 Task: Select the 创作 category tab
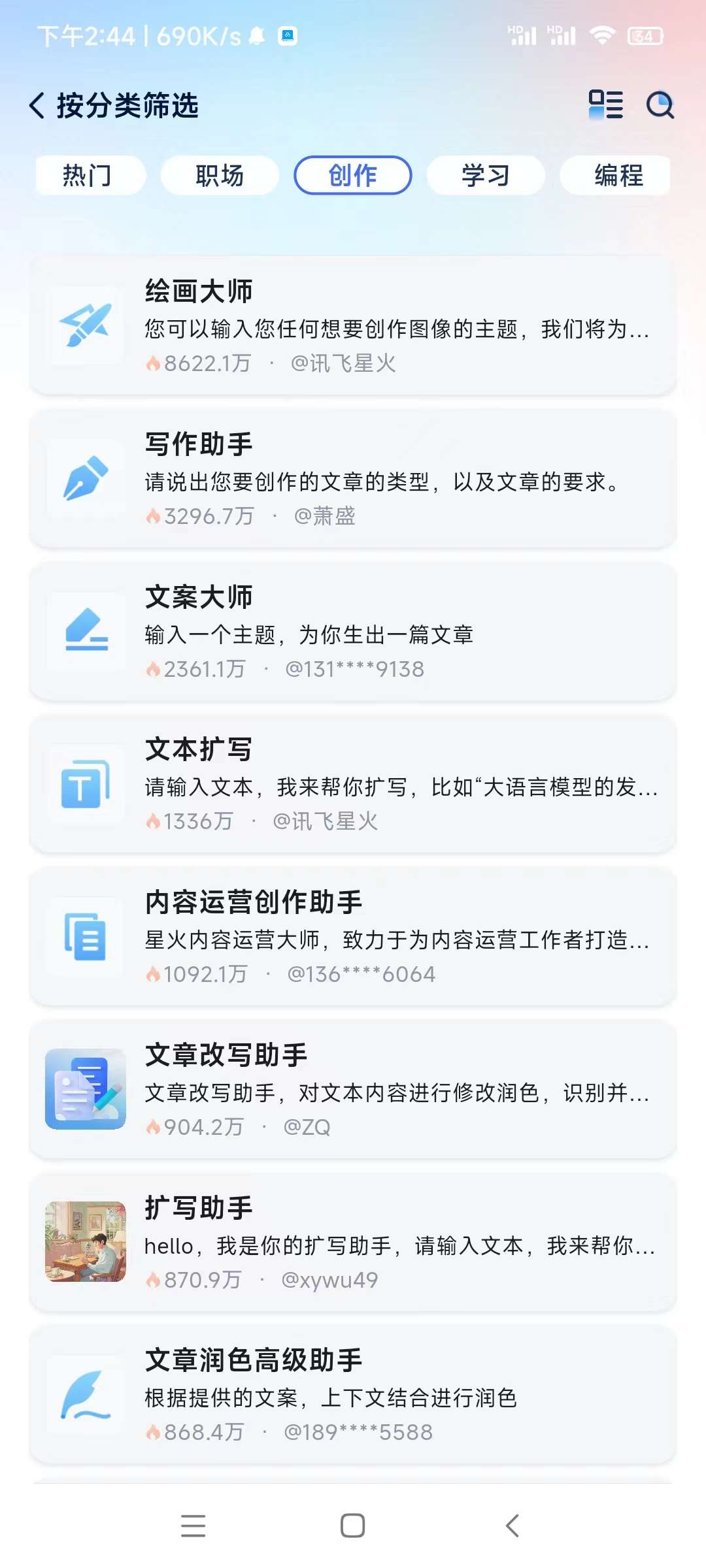(353, 175)
